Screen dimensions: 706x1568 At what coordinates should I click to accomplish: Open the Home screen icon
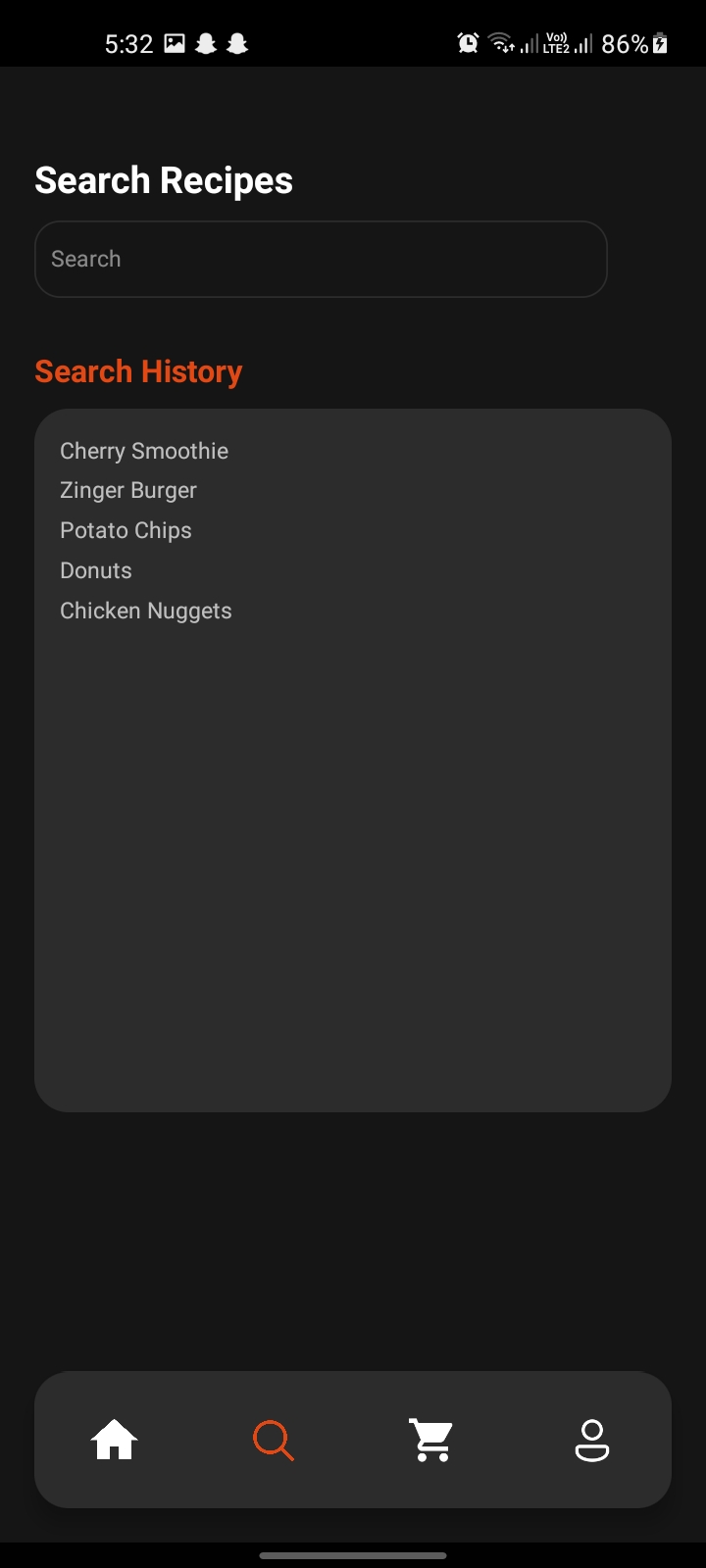point(115,1440)
